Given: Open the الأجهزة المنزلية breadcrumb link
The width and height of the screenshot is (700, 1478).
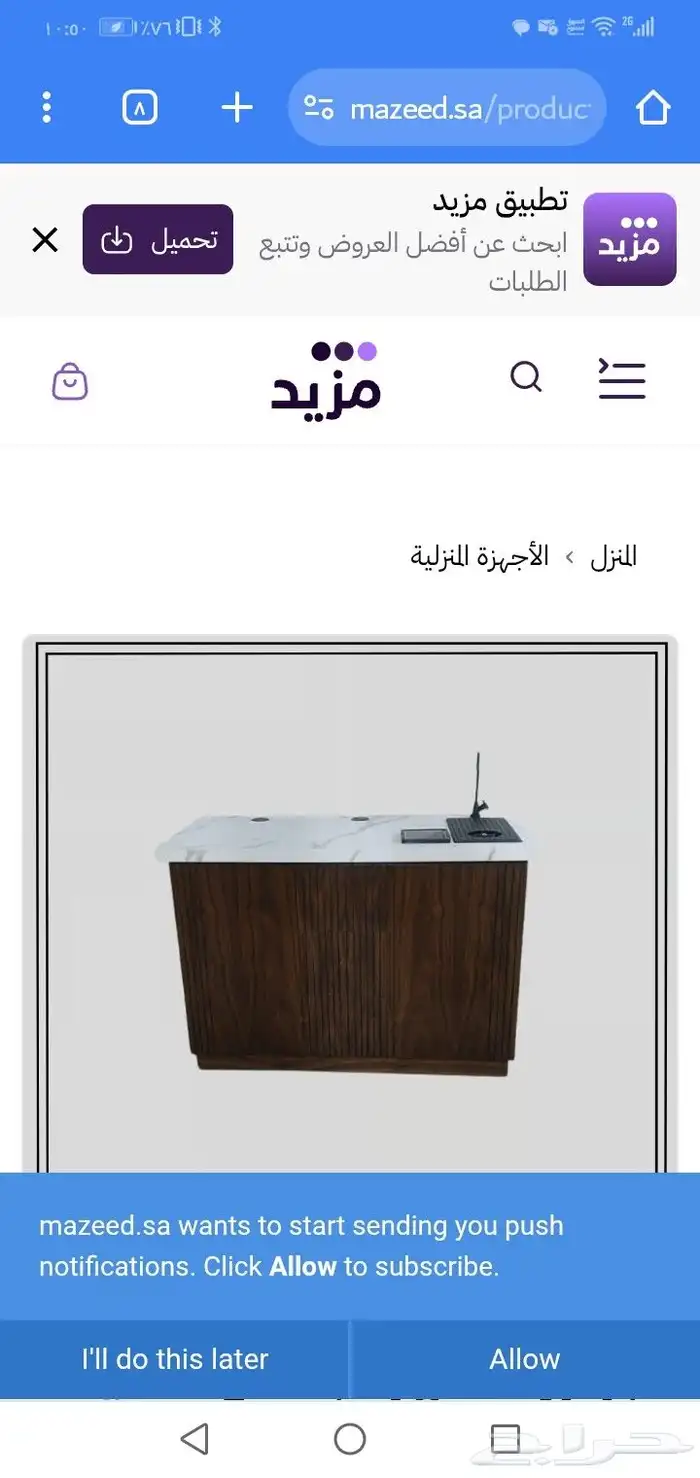Looking at the screenshot, I should point(480,556).
